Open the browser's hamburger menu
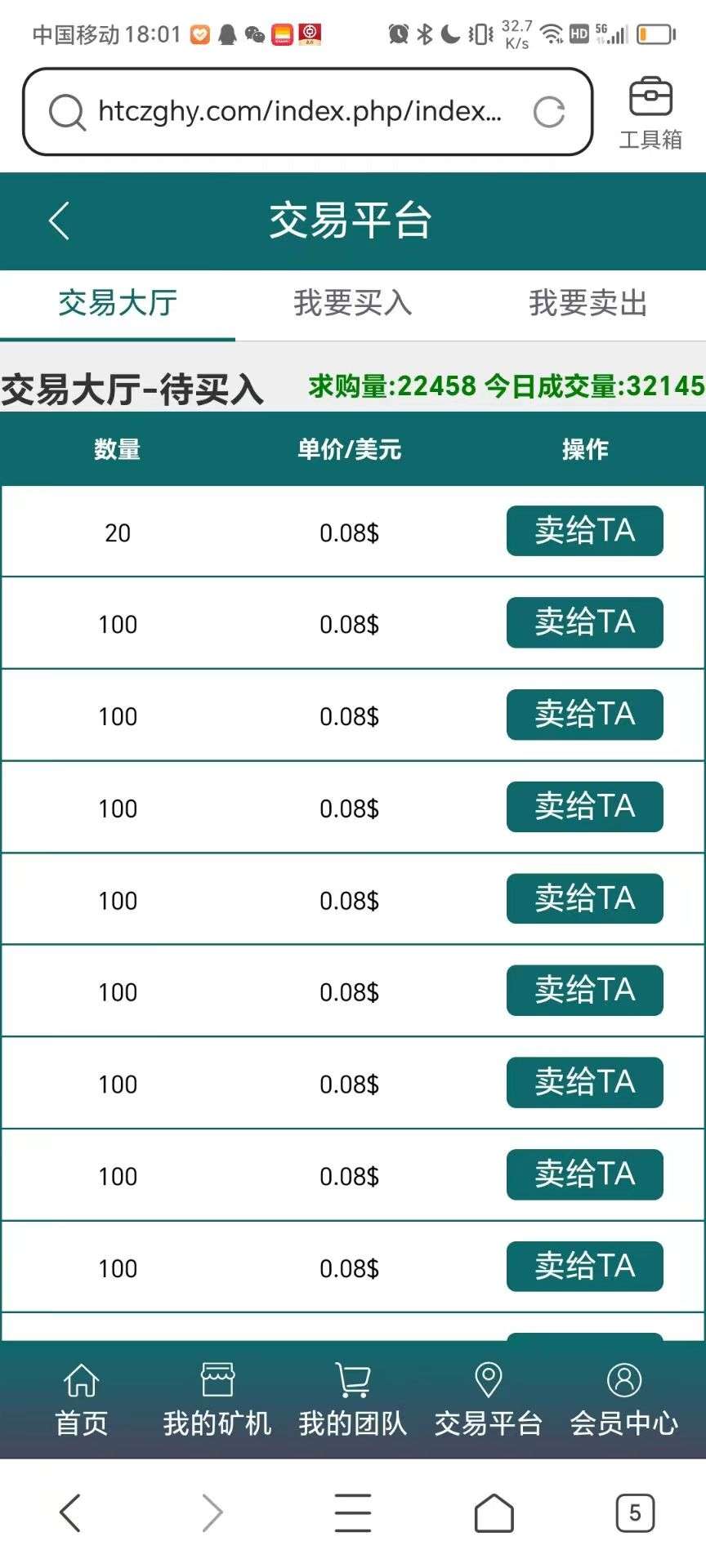This screenshot has width=706, height=1568. point(353,1513)
